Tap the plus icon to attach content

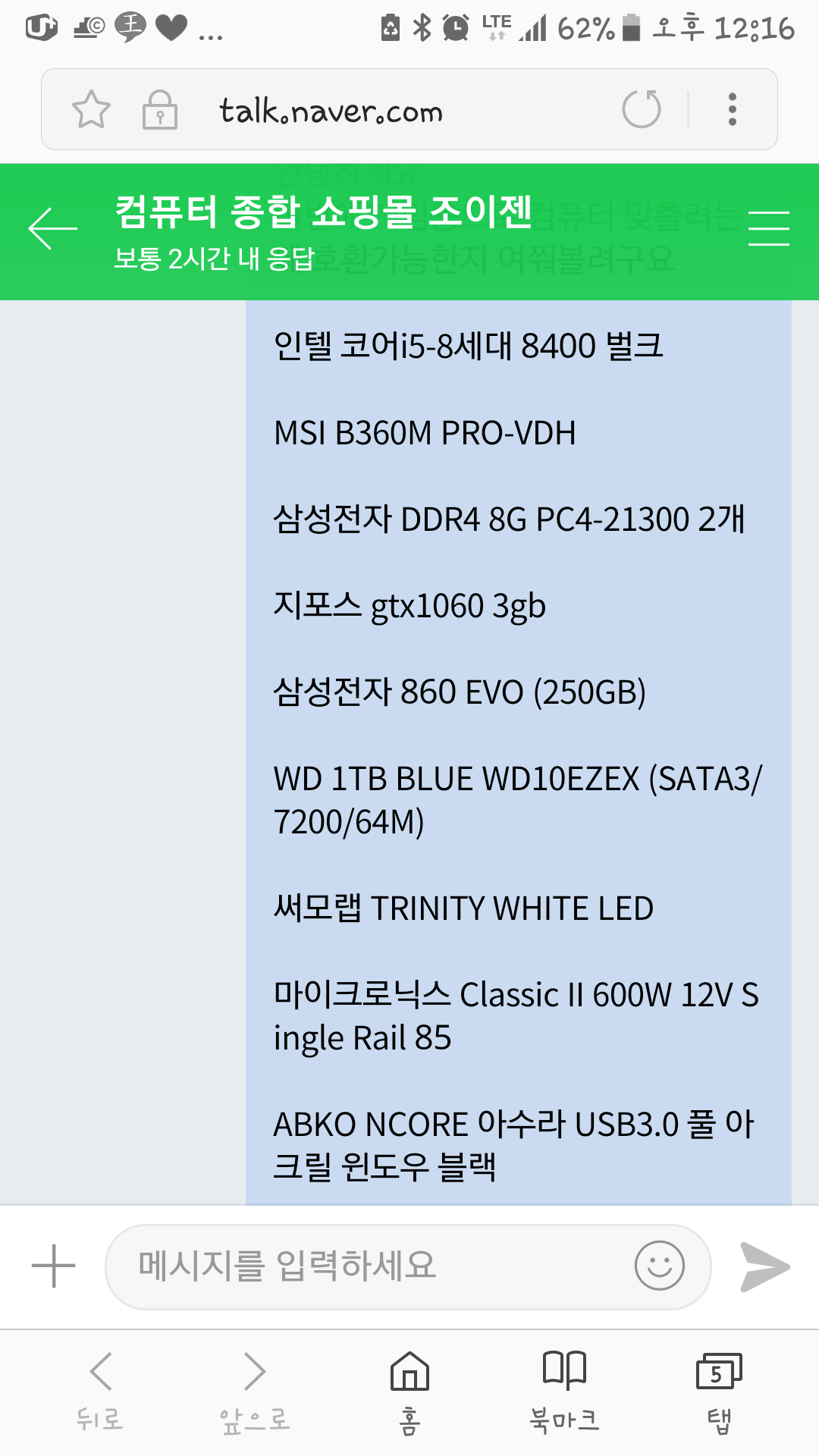[x=53, y=1266]
